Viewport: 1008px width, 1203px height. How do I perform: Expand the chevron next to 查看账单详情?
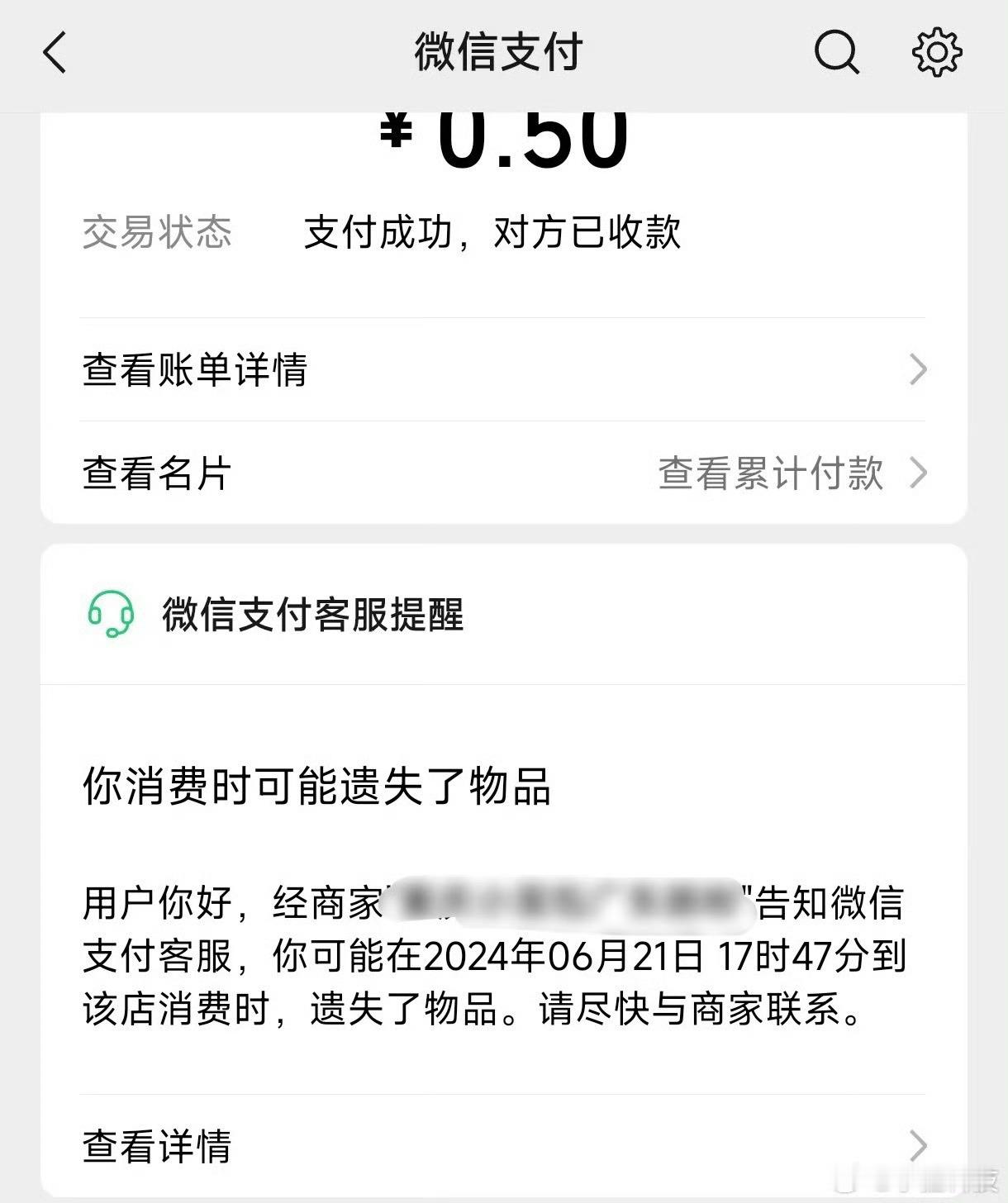click(917, 371)
